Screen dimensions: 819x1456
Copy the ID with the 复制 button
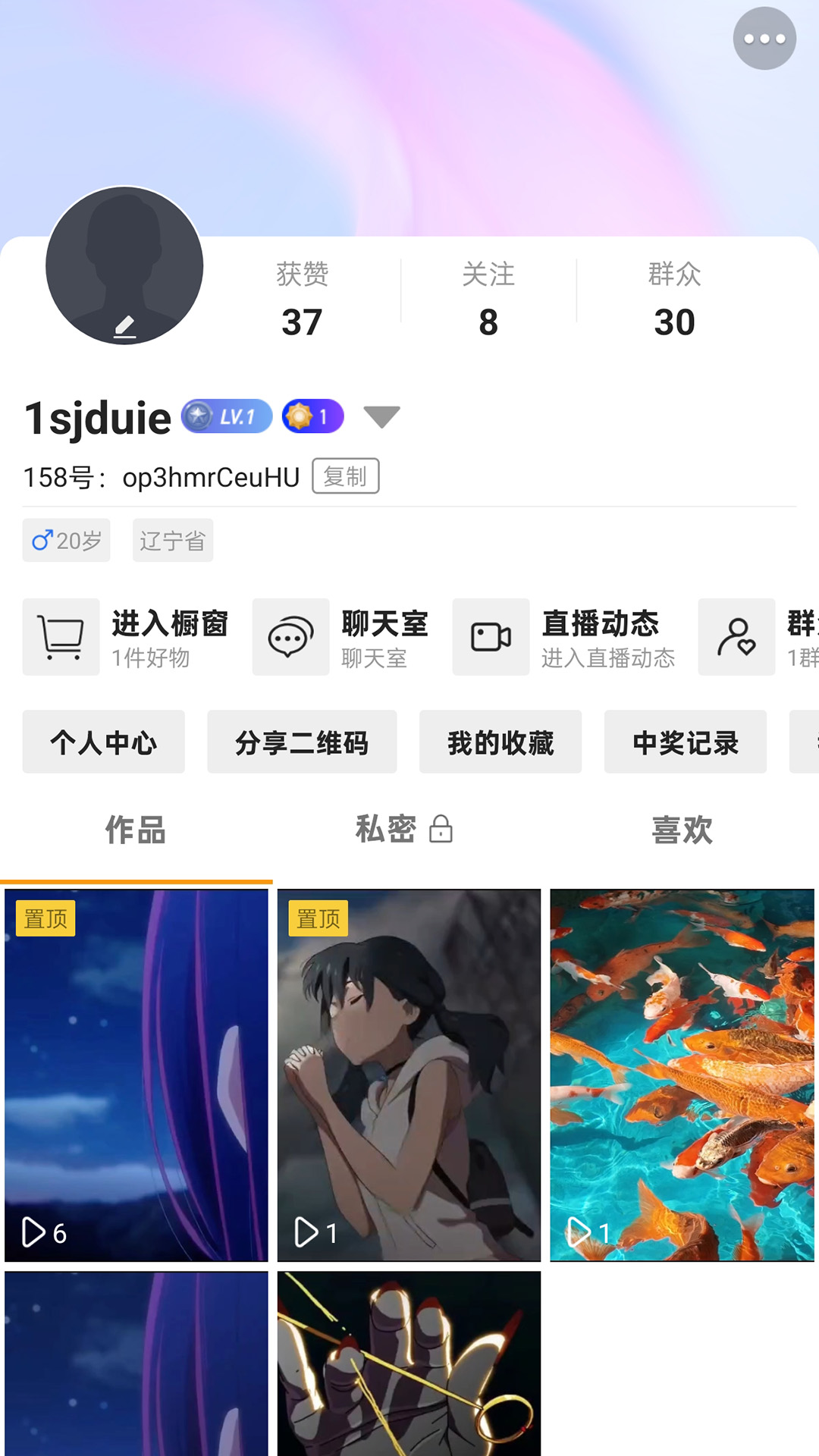(x=346, y=476)
